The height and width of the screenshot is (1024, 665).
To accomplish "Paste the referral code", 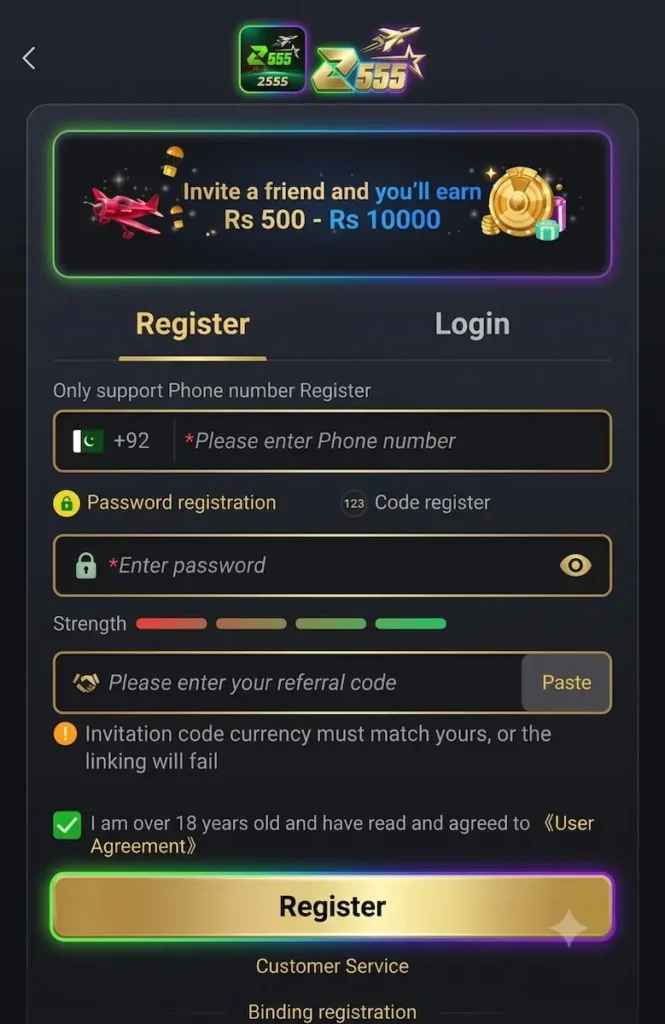I will [x=566, y=682].
